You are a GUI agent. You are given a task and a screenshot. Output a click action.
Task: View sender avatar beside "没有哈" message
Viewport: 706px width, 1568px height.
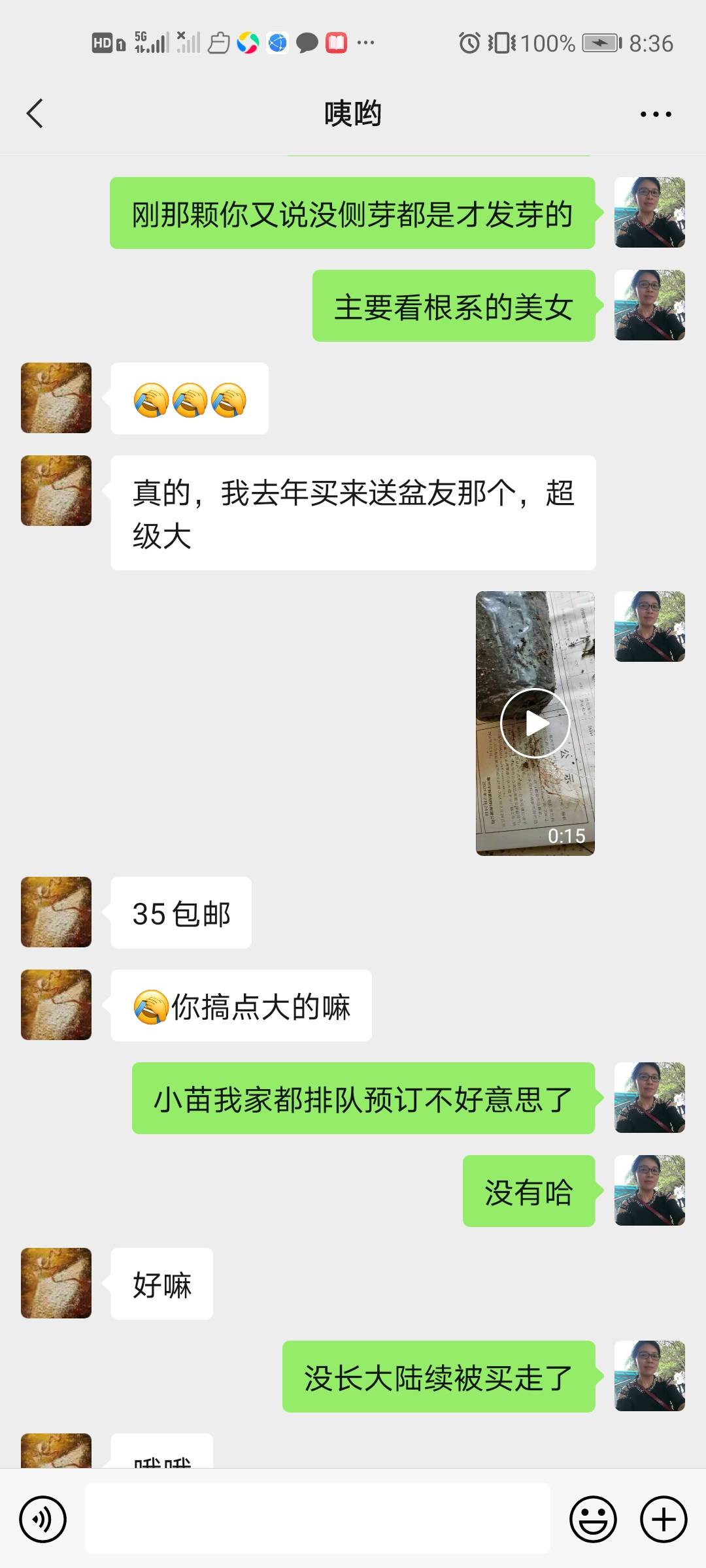[x=650, y=1190]
